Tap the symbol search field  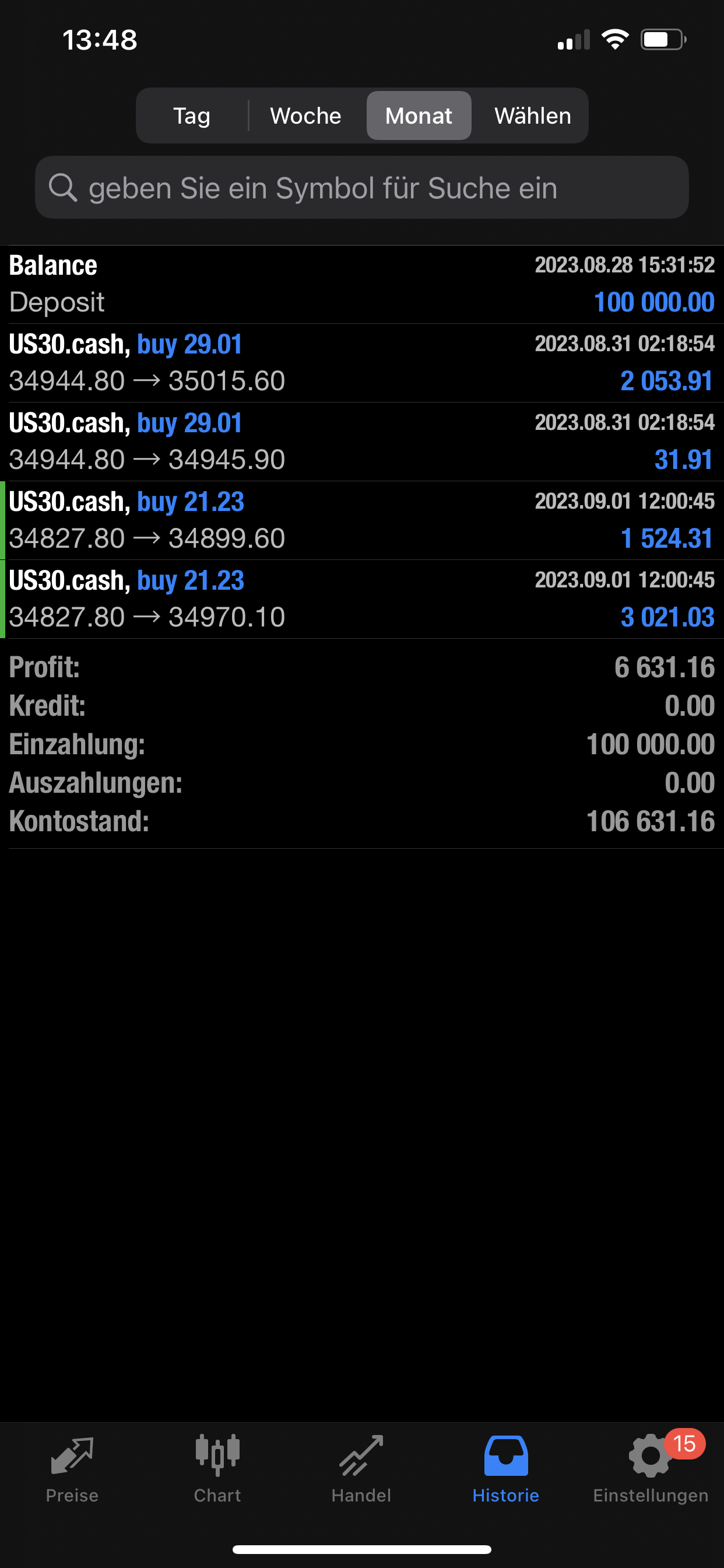(x=362, y=187)
